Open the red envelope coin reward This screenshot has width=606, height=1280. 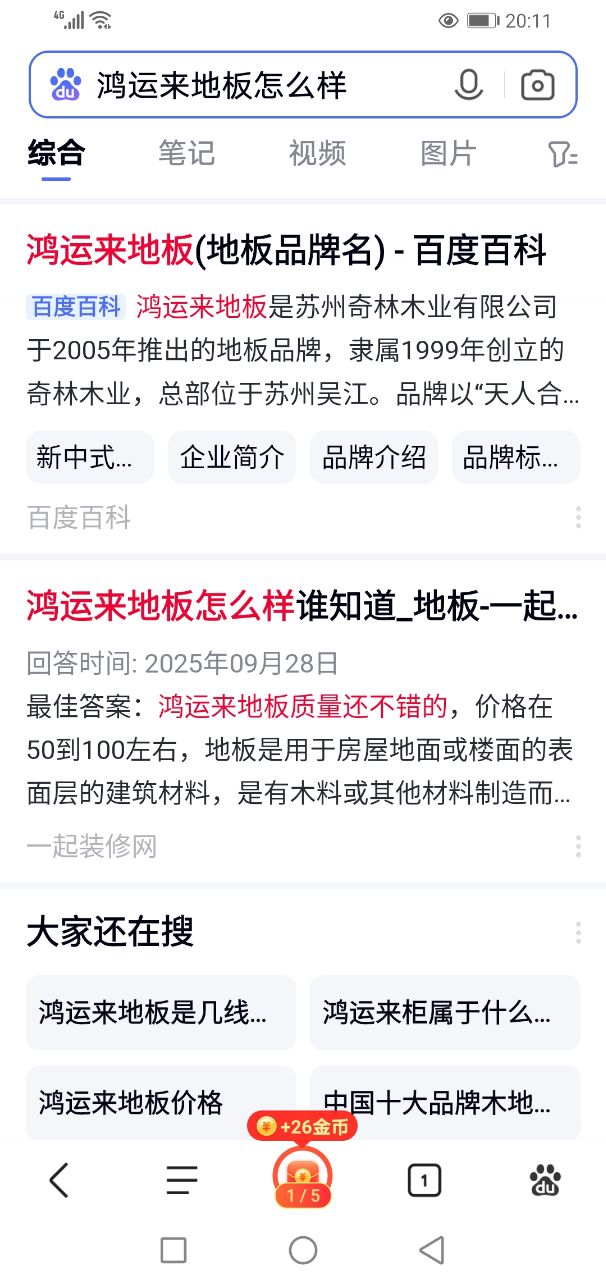302,1175
